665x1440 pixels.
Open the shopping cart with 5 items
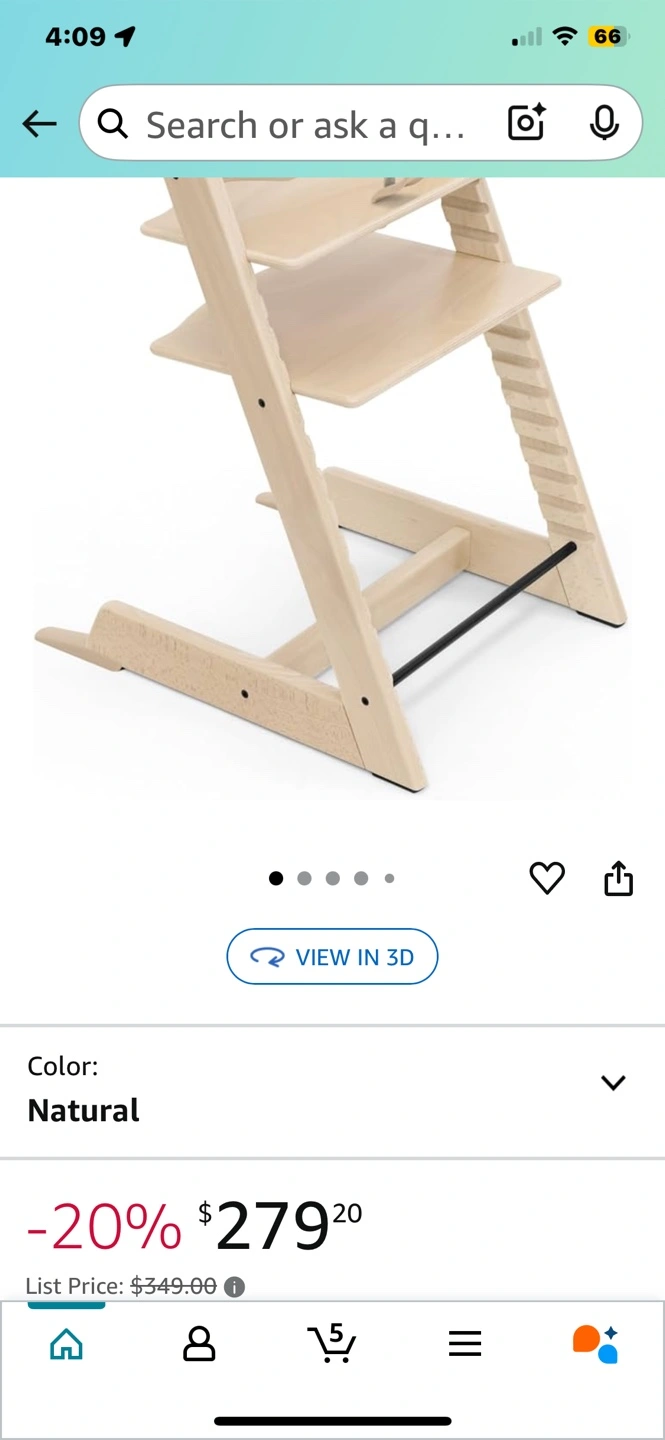coord(332,1344)
